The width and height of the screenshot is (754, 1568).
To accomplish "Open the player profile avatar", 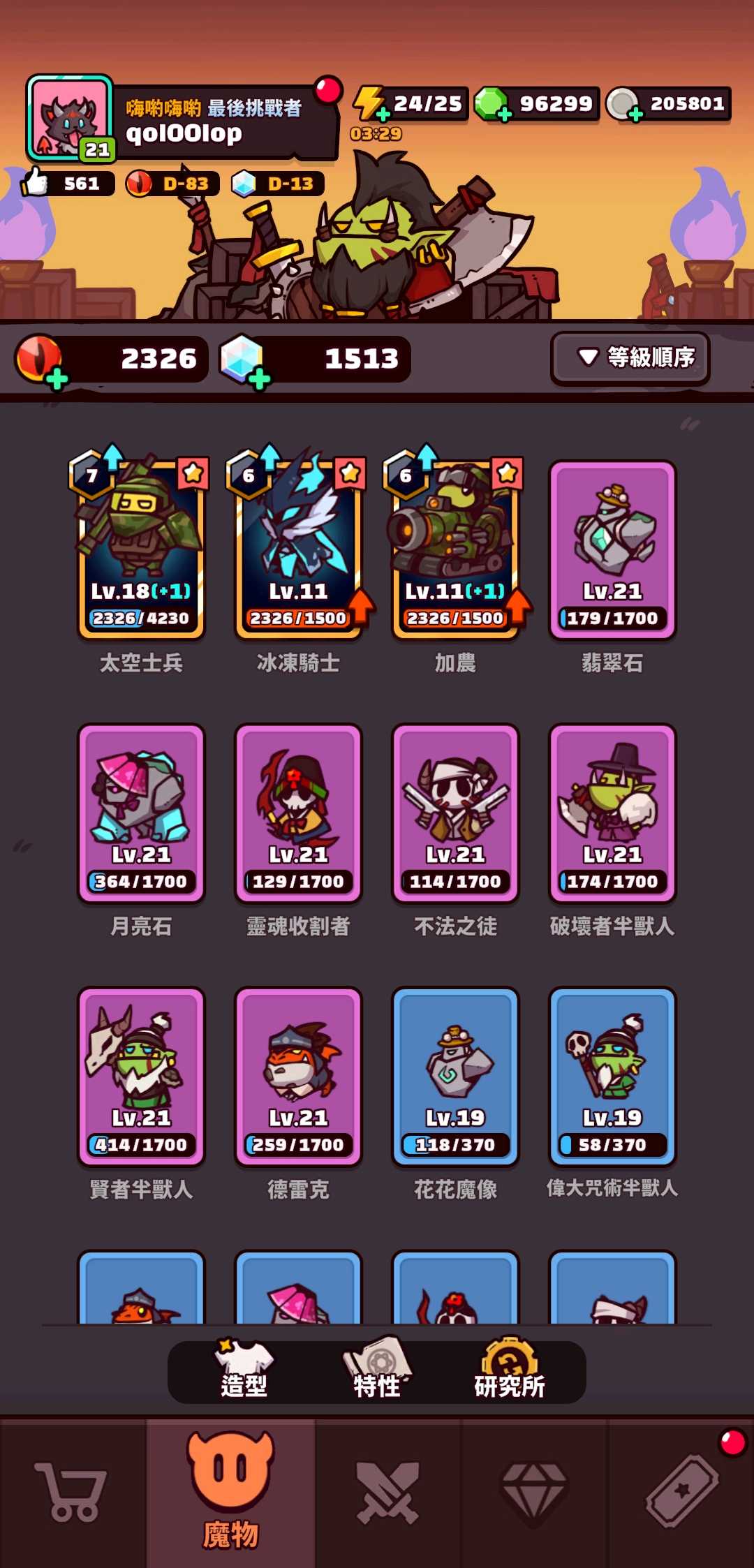I will click(x=70, y=117).
